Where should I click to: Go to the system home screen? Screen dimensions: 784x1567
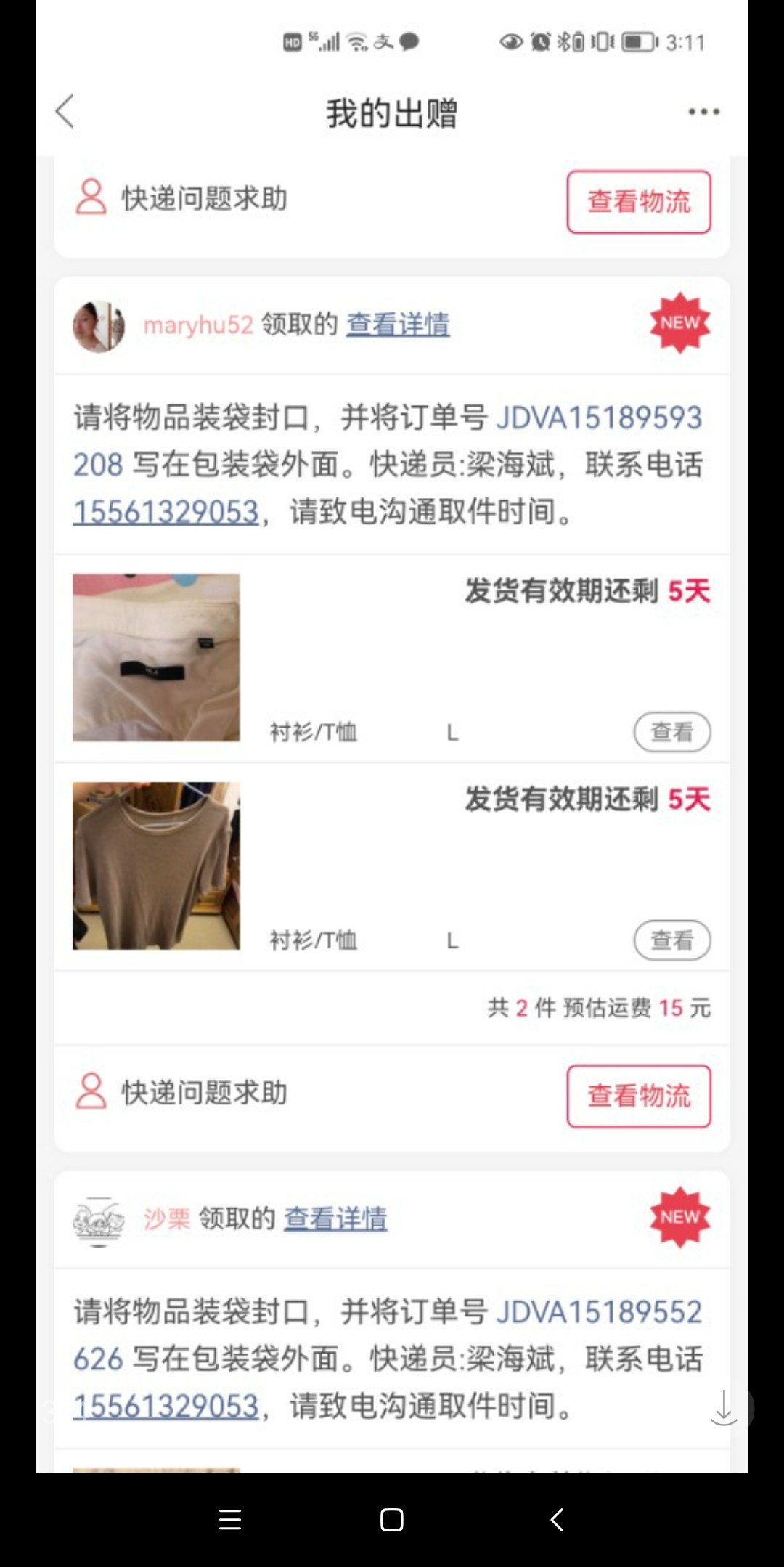coord(392,1520)
